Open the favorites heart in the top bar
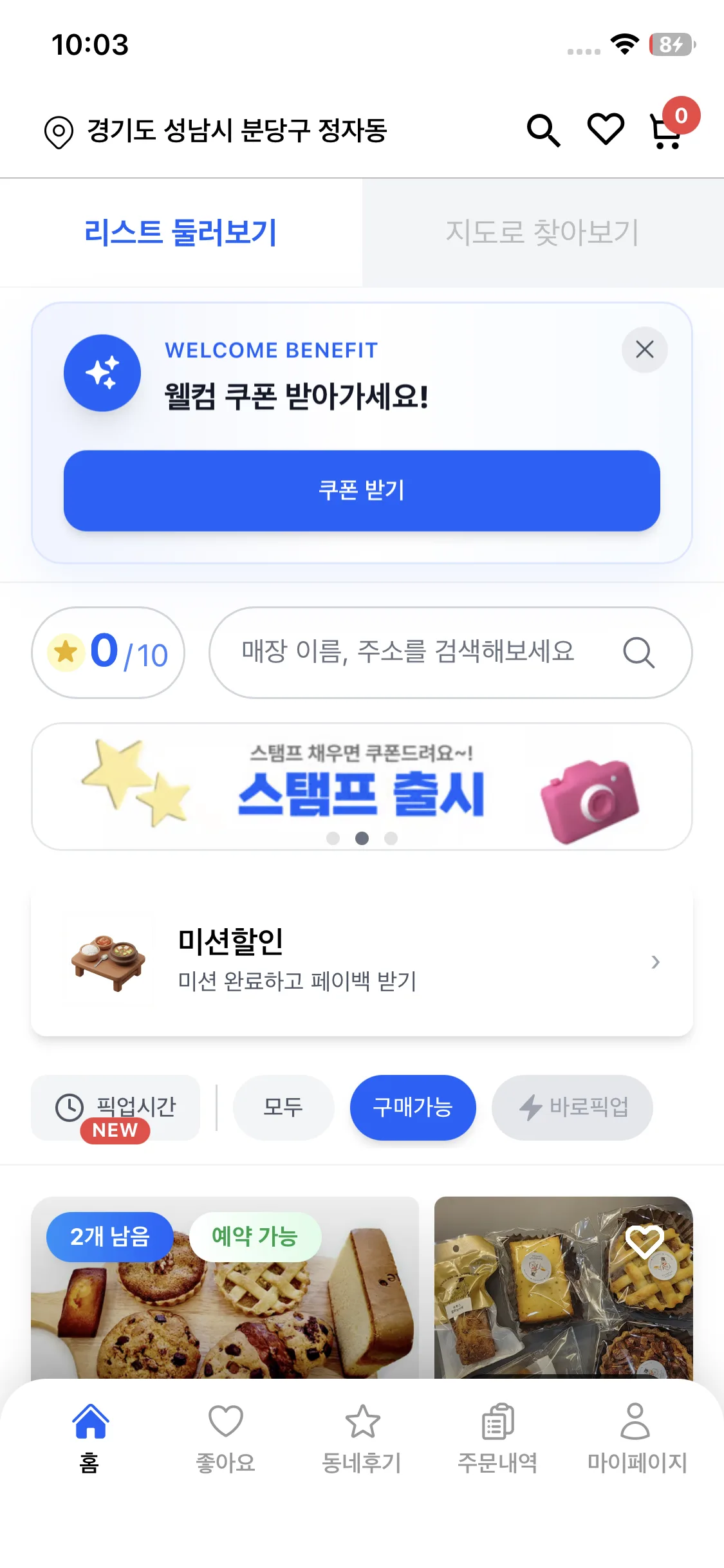Screen dimensions: 724x1568 tap(606, 129)
